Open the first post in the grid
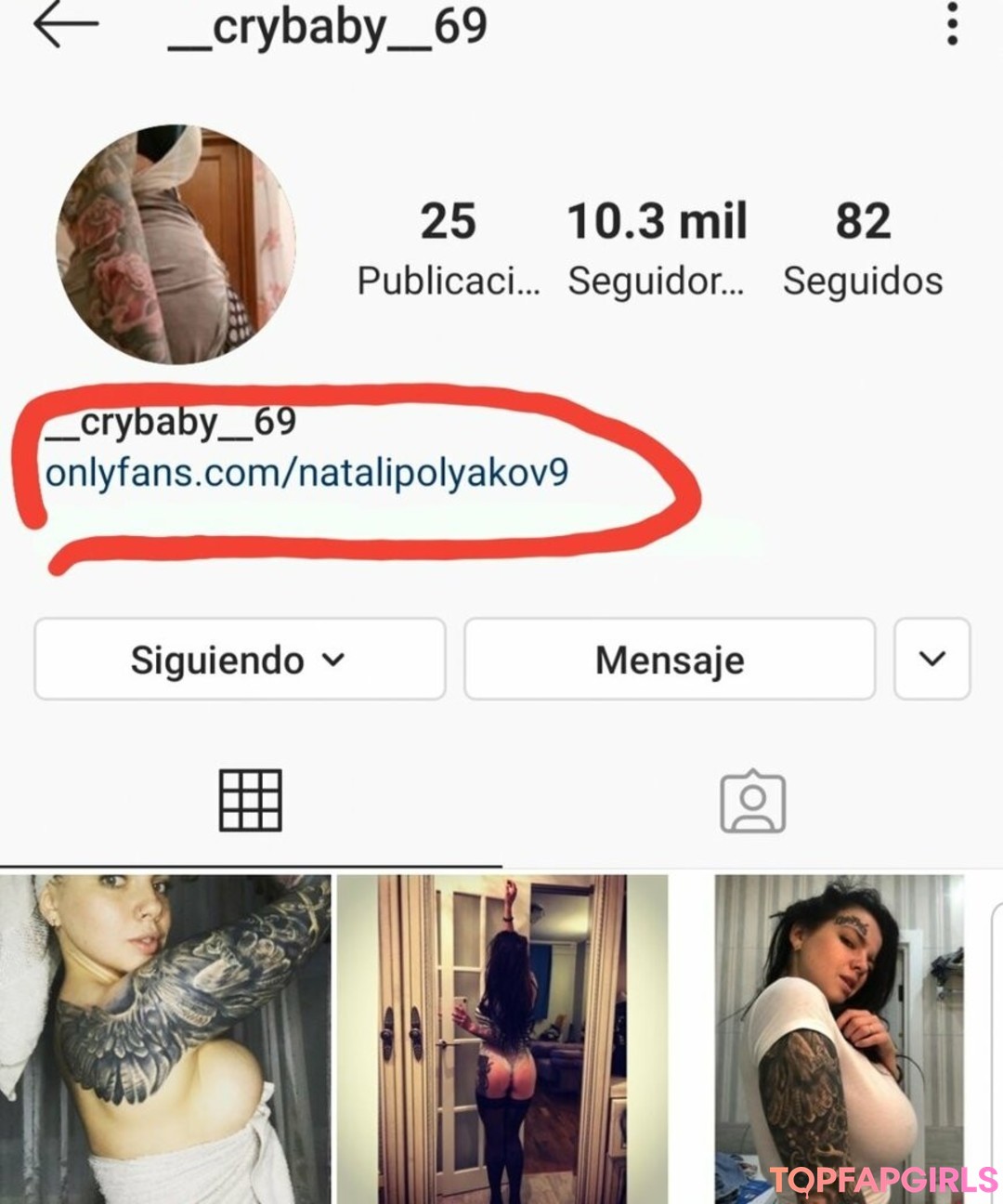Screen dimensions: 1003x1204 165,1039
